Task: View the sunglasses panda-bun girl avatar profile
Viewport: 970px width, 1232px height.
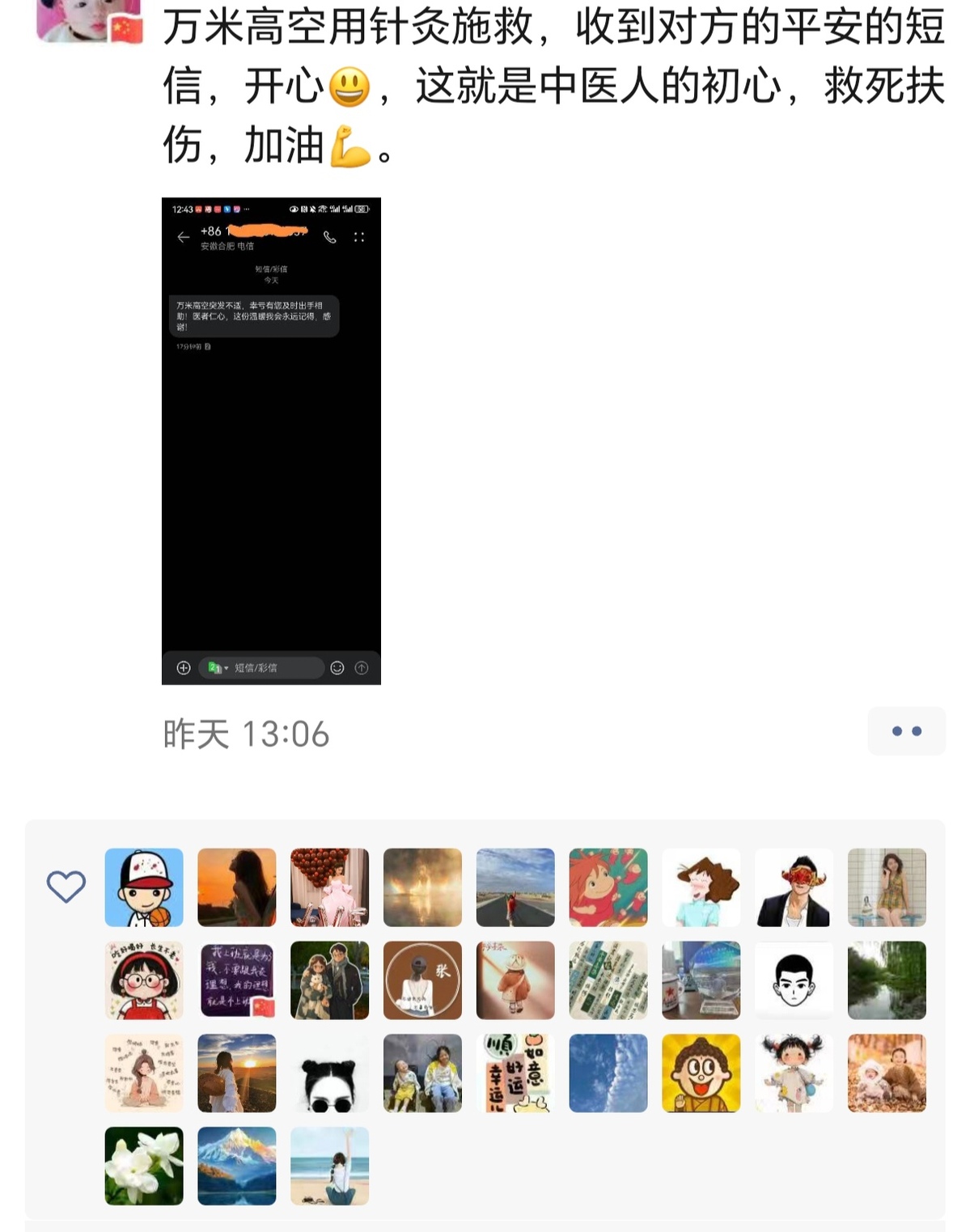Action: 329,1073
